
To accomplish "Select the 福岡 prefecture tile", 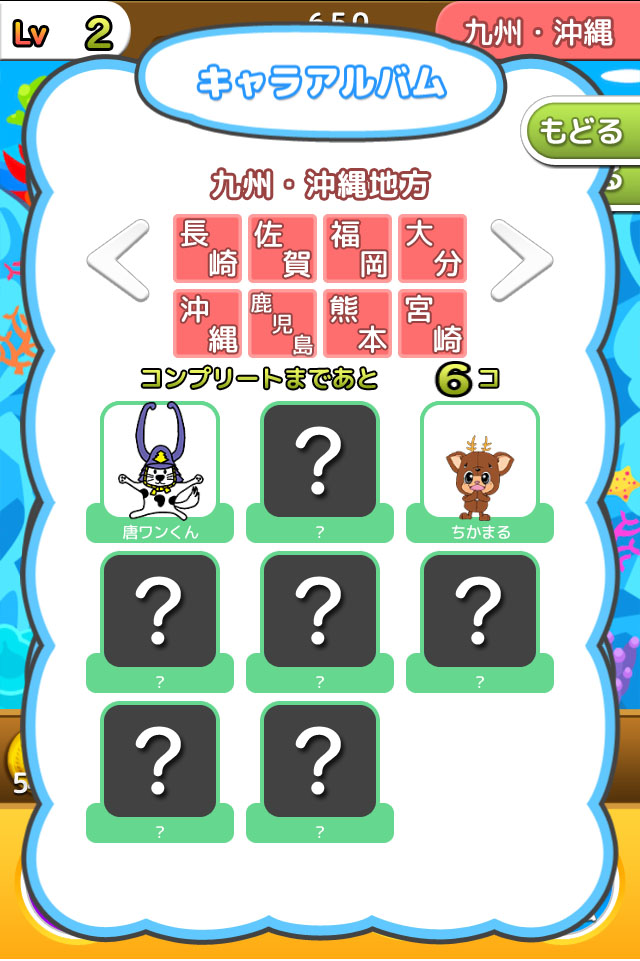I will [358, 249].
